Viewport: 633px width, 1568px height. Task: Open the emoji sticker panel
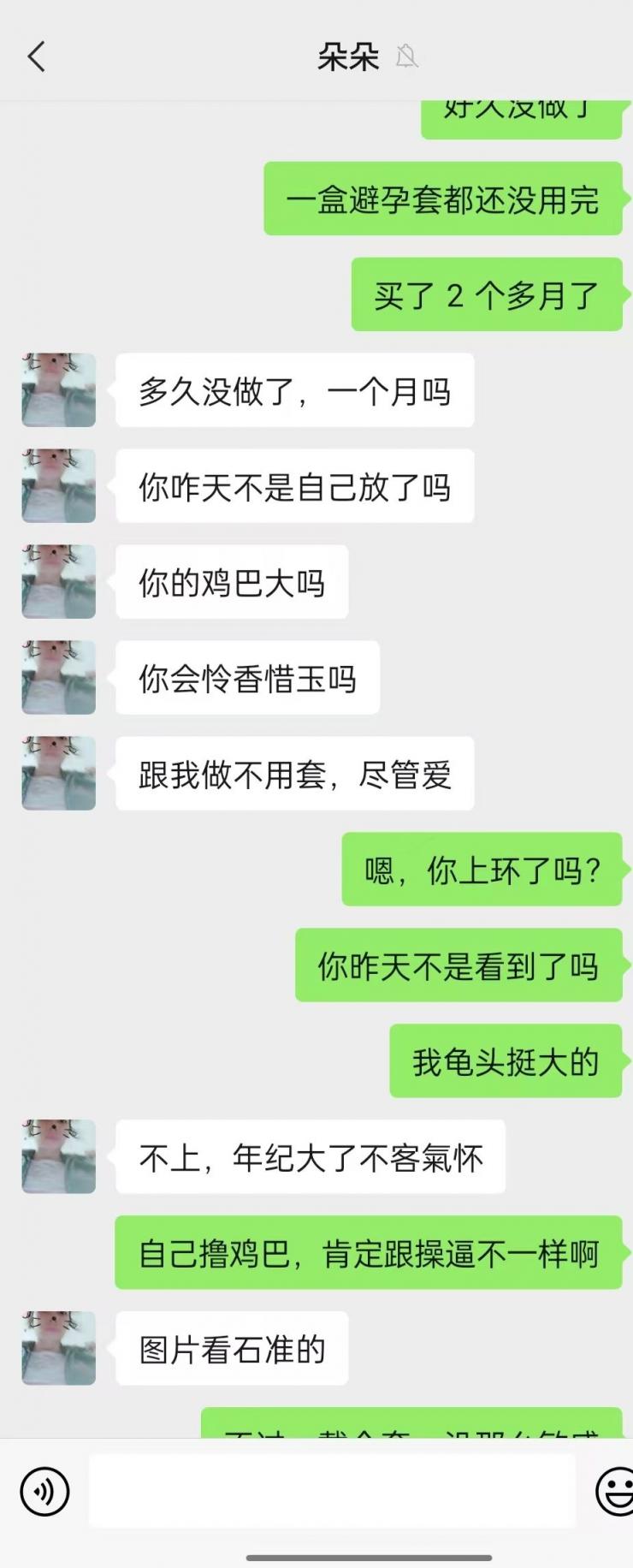(614, 1491)
